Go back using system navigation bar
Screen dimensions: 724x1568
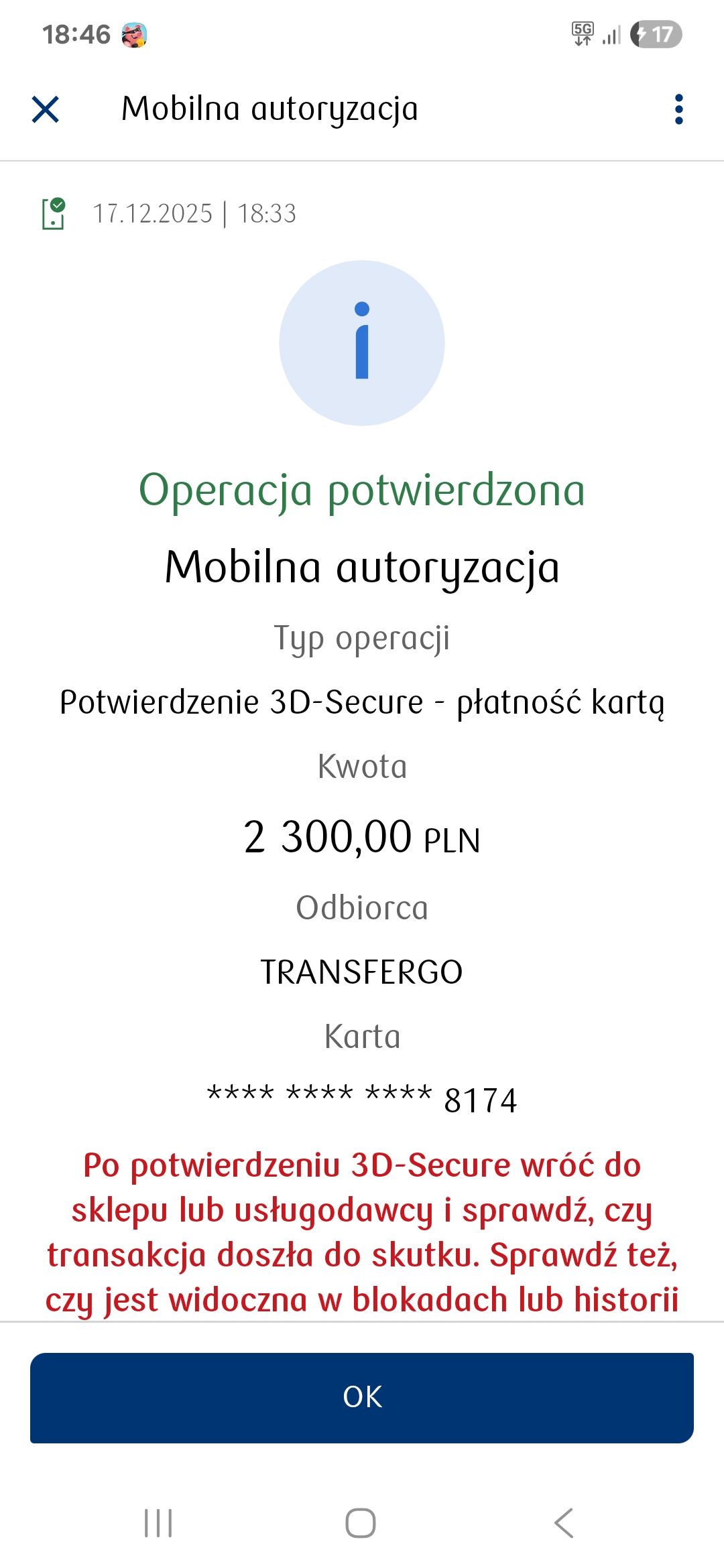pos(564,1523)
